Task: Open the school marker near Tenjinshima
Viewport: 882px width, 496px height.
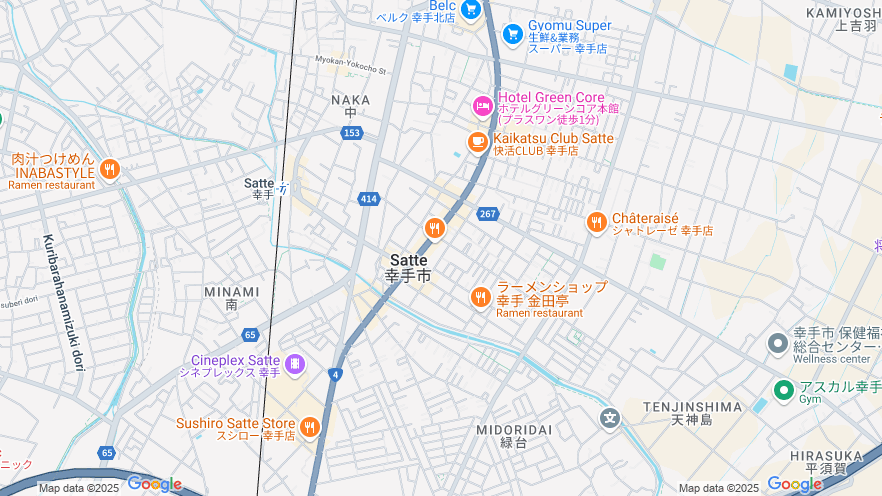Action: pyautogui.click(x=610, y=417)
